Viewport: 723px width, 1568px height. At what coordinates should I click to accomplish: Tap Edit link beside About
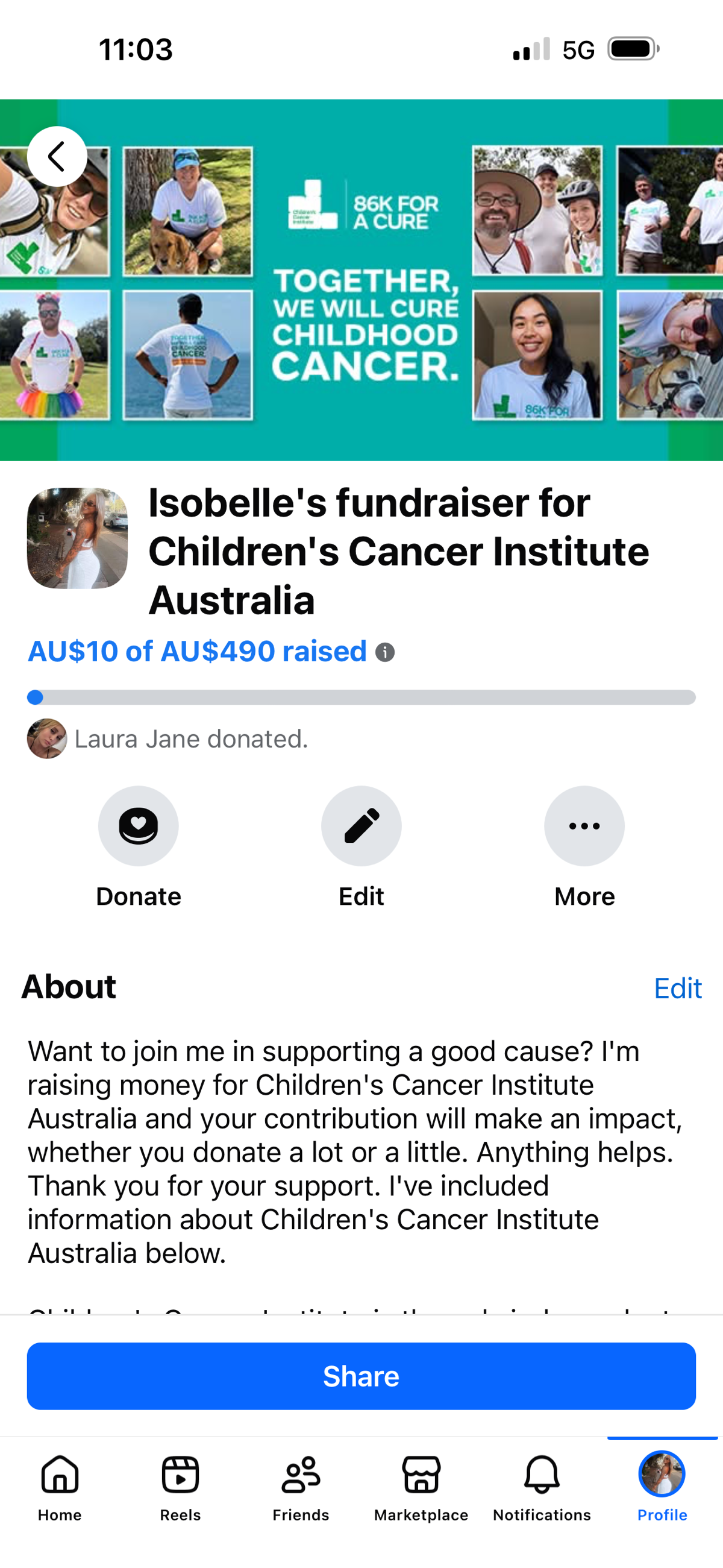pyautogui.click(x=677, y=988)
